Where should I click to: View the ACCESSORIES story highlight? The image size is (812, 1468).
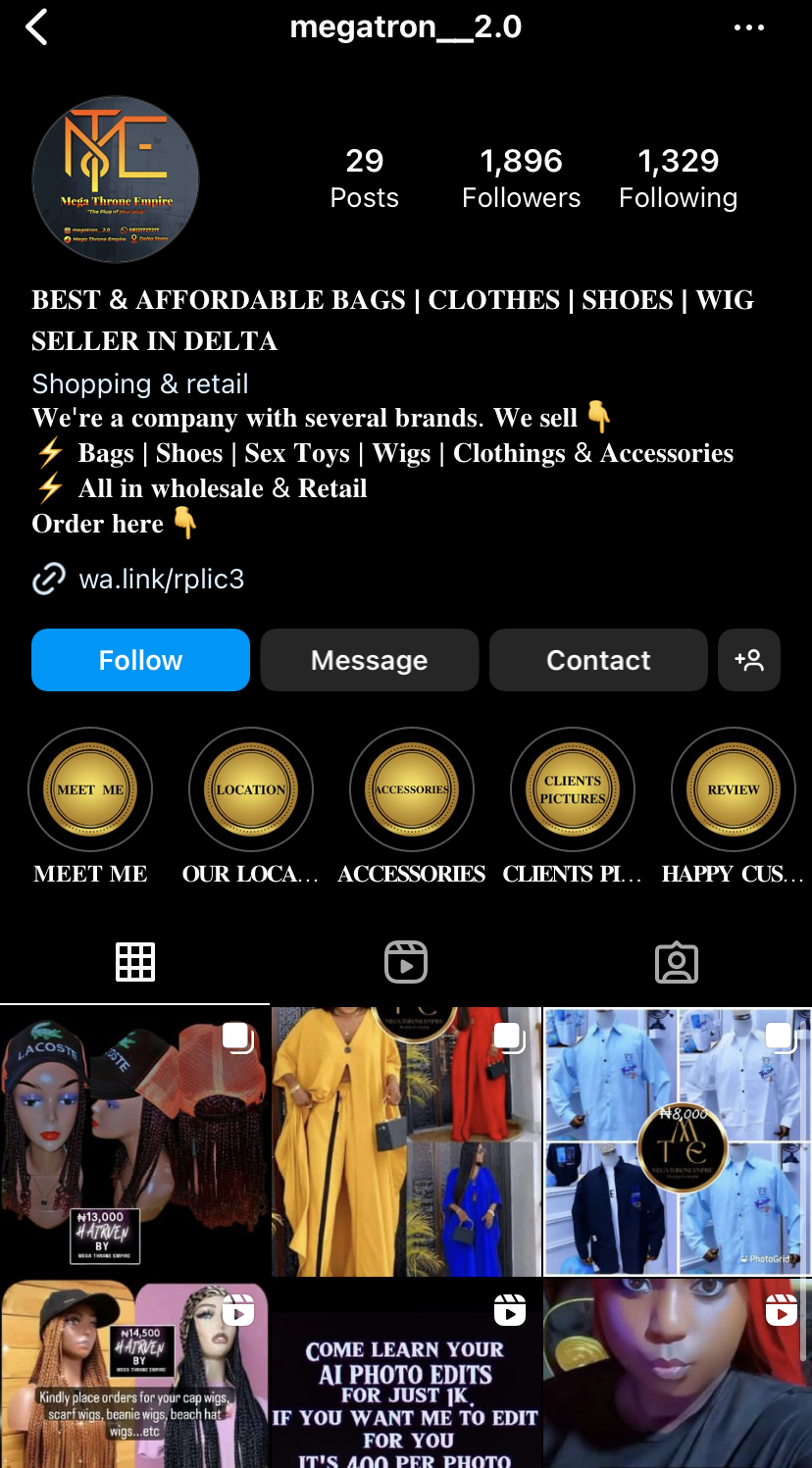tap(412, 789)
